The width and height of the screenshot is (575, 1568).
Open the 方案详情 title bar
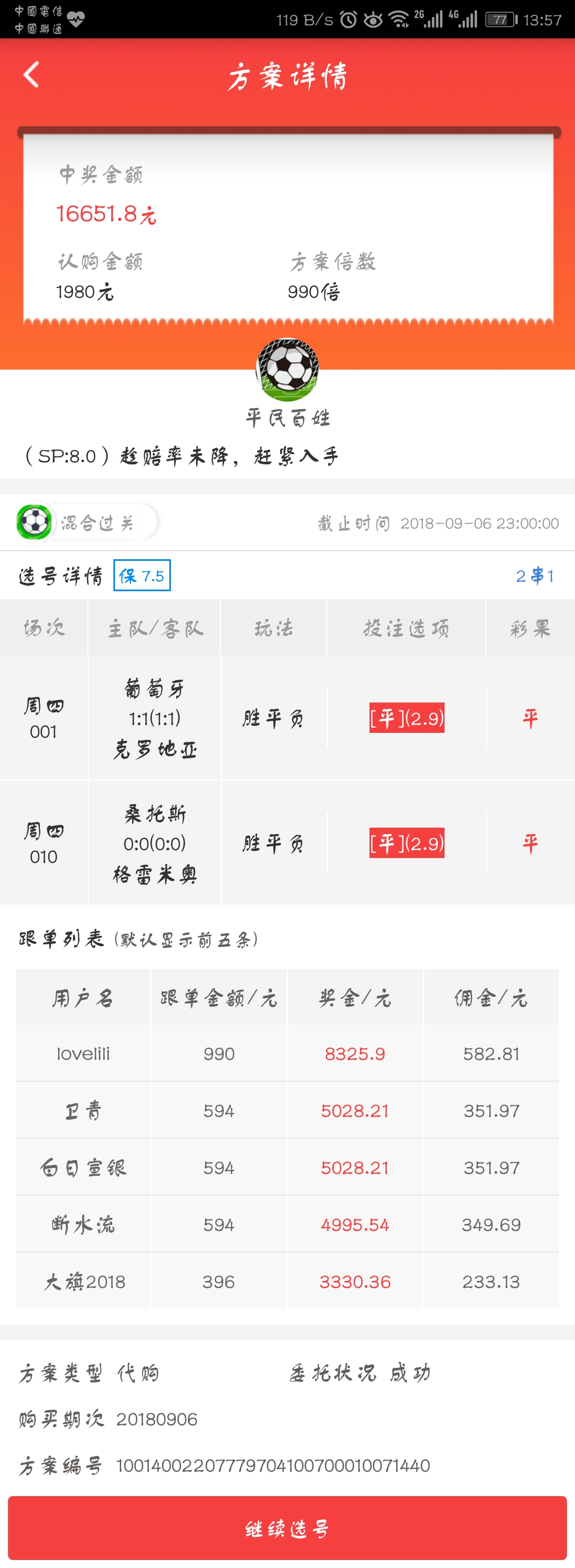click(287, 74)
